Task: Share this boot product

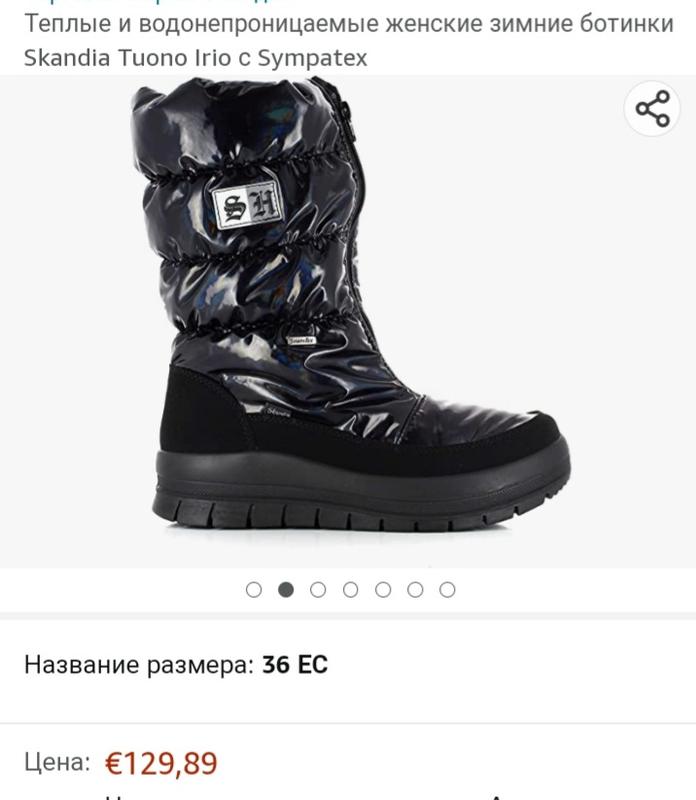Action: (x=651, y=109)
